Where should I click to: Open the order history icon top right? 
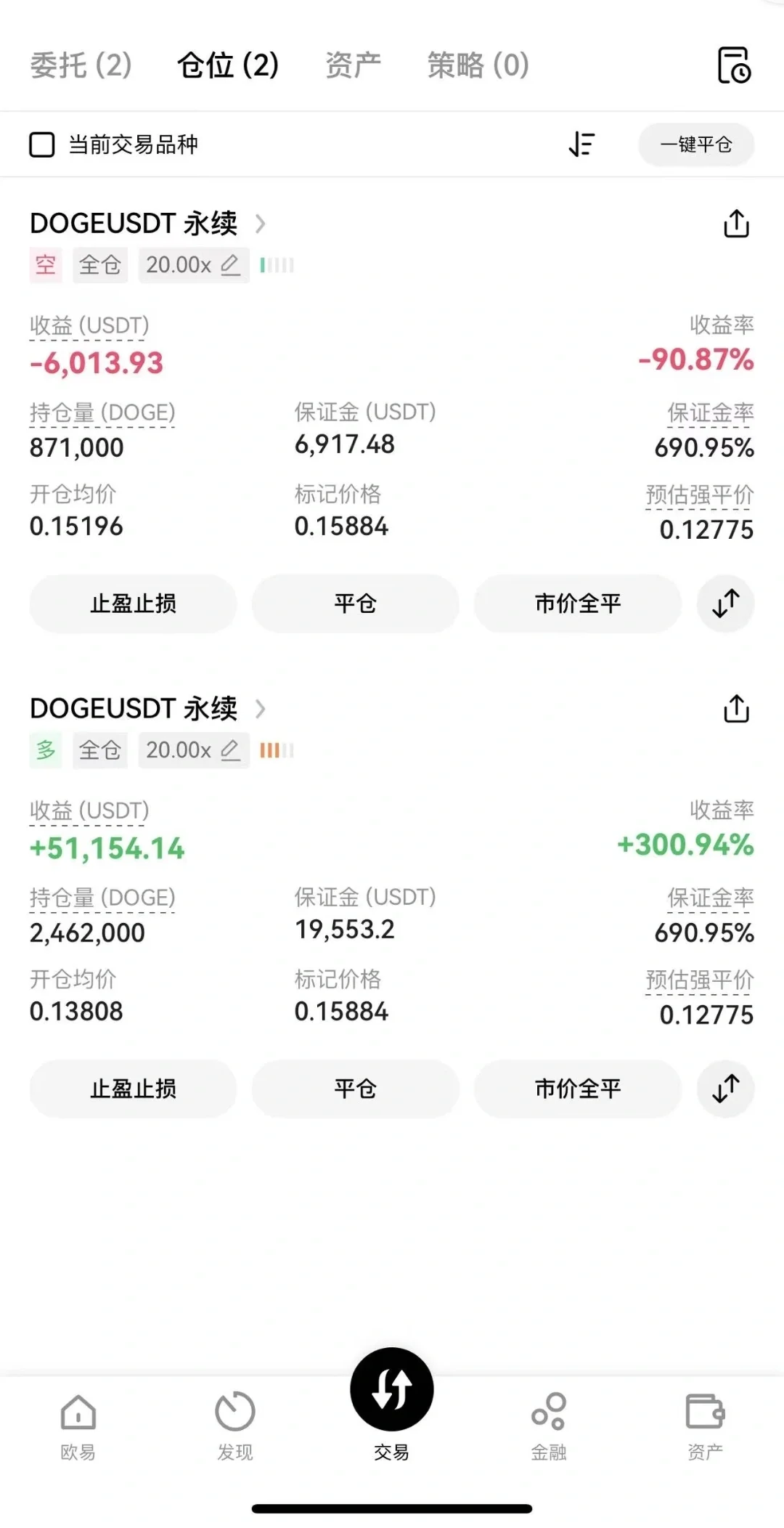[x=735, y=65]
